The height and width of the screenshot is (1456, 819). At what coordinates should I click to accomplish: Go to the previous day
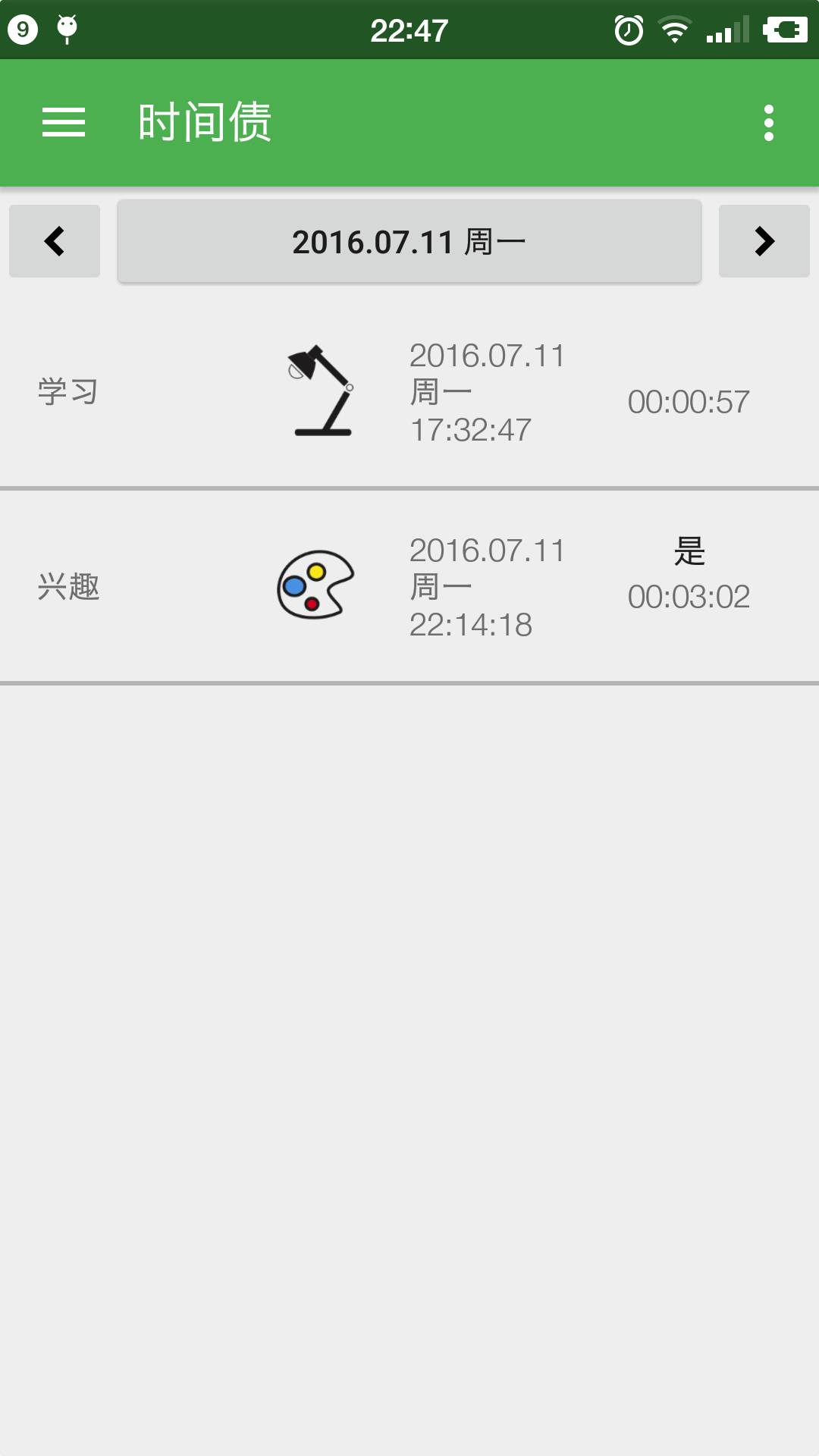click(x=55, y=241)
